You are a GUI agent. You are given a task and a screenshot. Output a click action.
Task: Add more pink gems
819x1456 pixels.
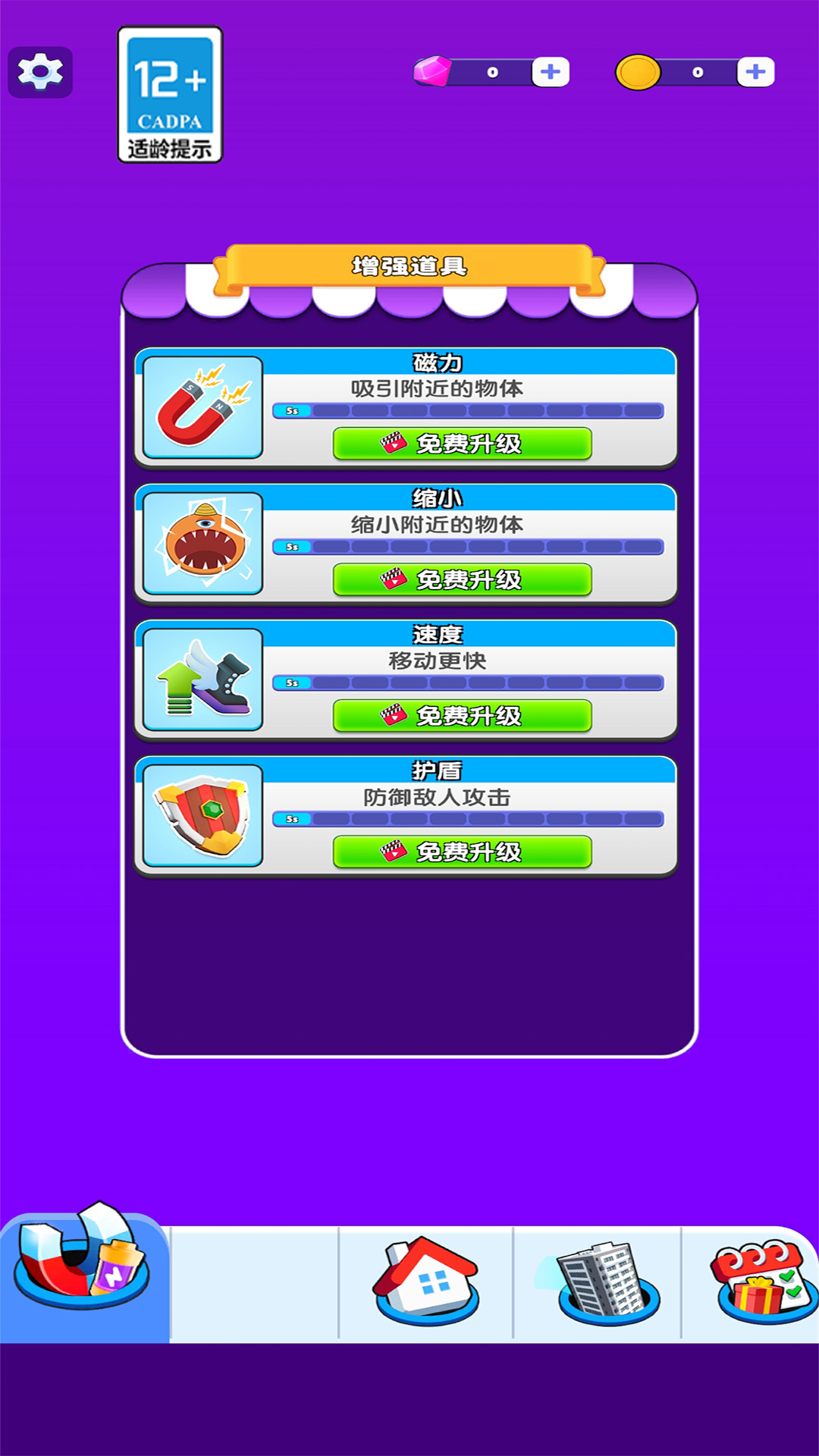(551, 72)
